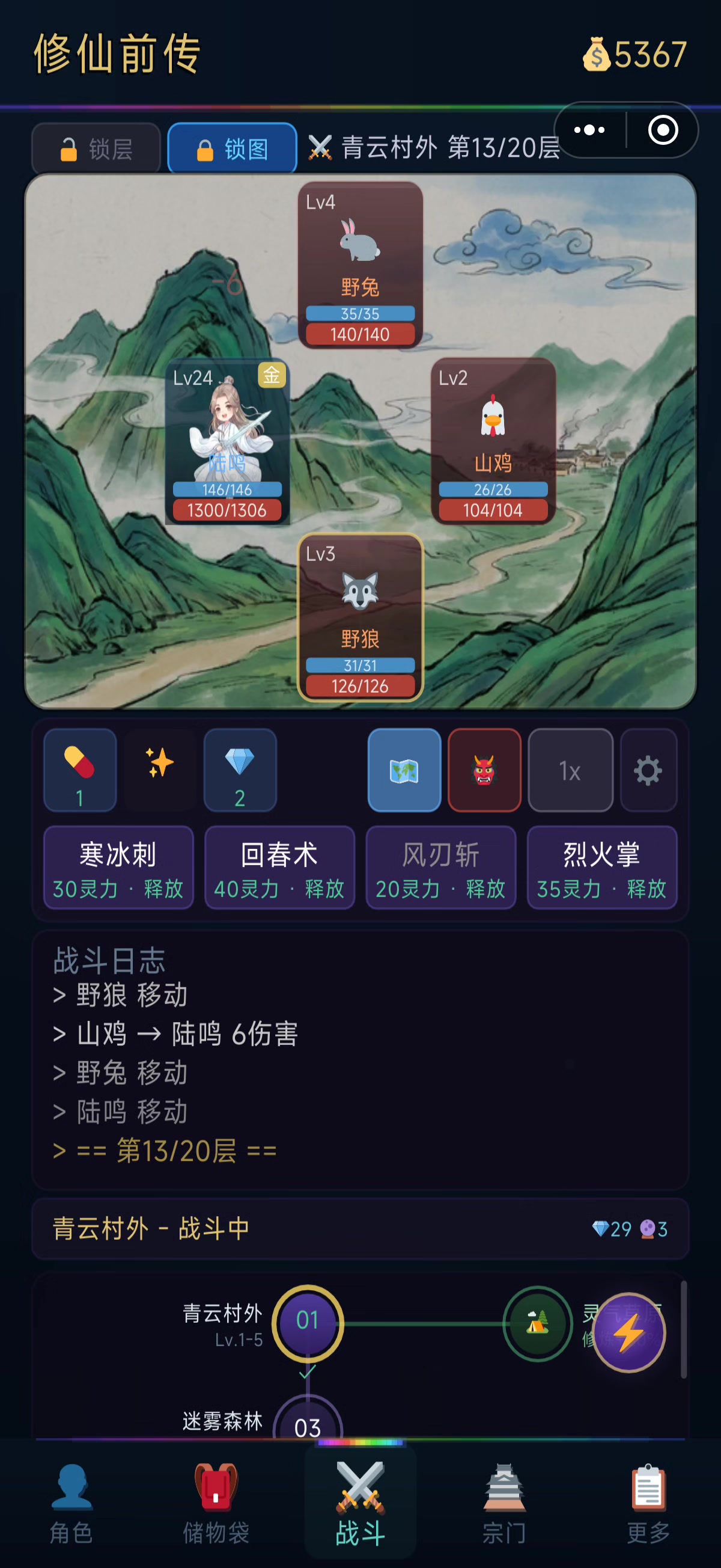Image resolution: width=721 pixels, height=1568 pixels.
Task: Open the world map button
Action: (404, 770)
